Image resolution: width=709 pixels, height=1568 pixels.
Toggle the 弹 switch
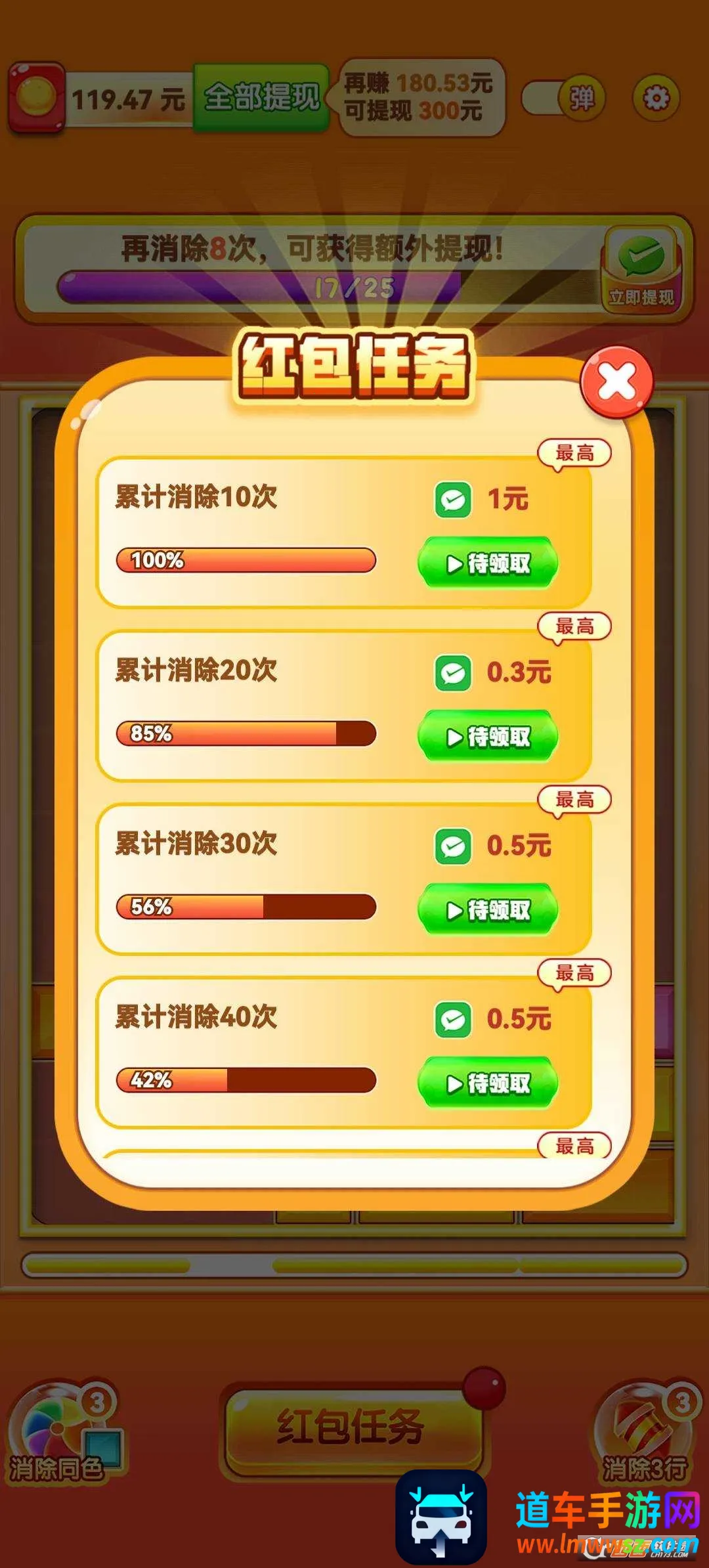tap(564, 98)
